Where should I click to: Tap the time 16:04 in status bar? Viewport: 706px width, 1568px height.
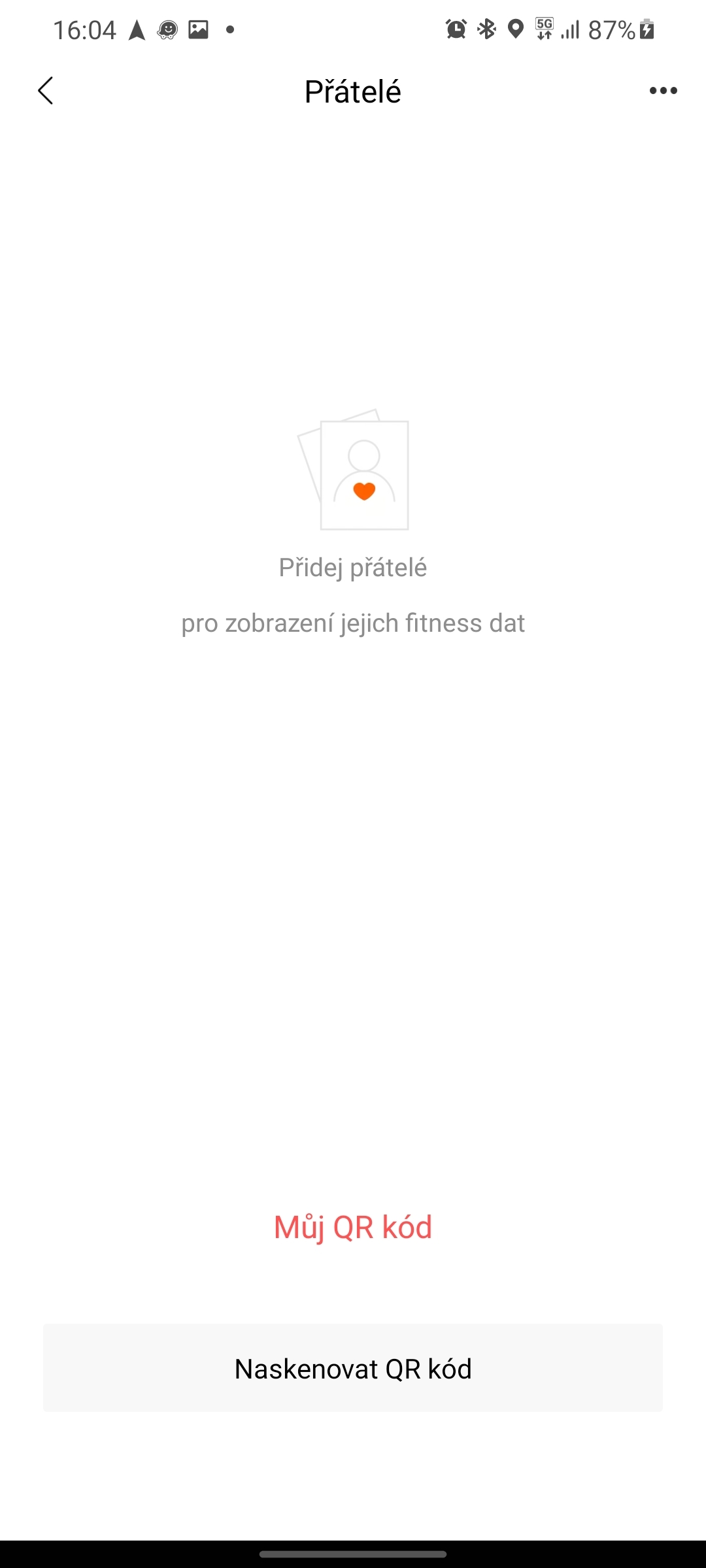tap(85, 29)
